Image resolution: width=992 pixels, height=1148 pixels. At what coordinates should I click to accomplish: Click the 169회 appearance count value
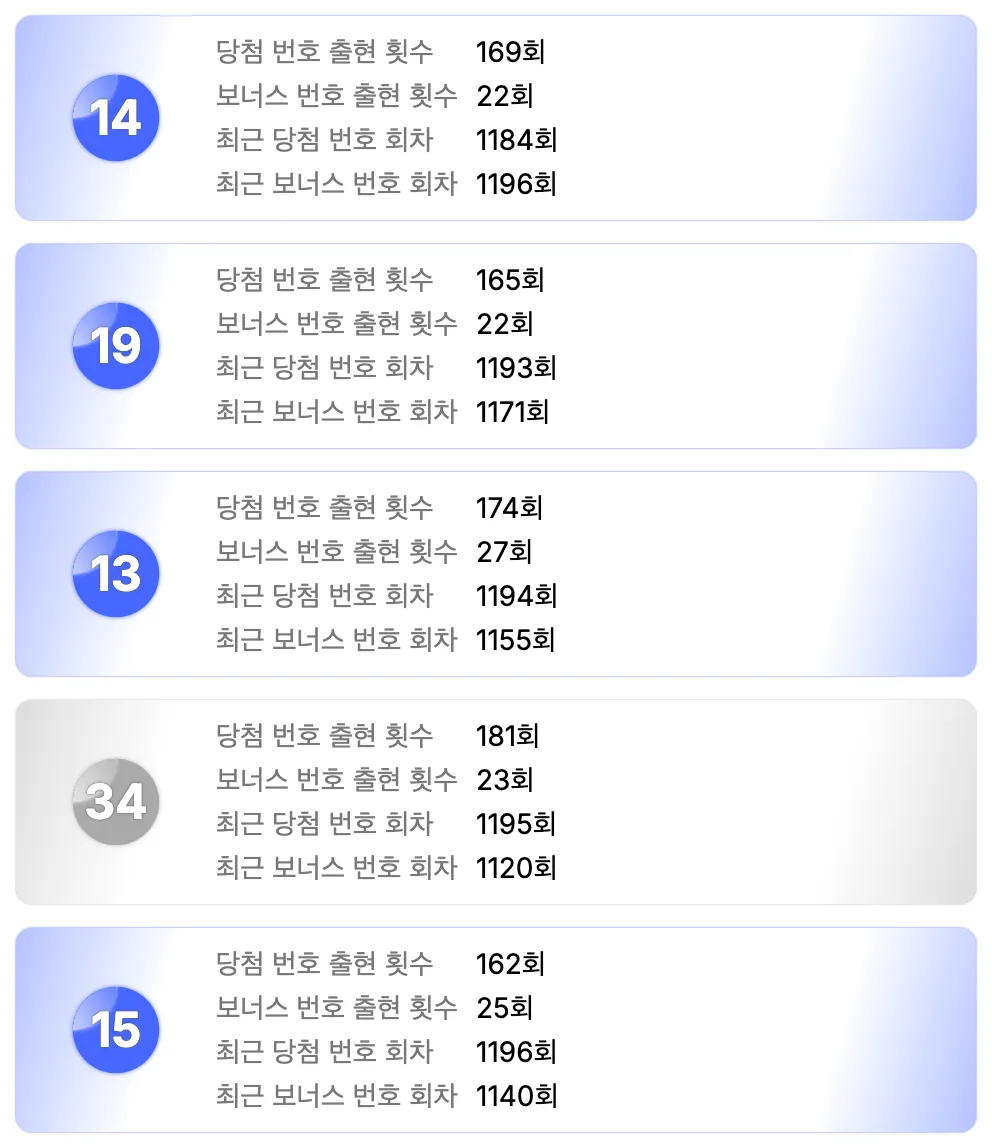tap(508, 53)
